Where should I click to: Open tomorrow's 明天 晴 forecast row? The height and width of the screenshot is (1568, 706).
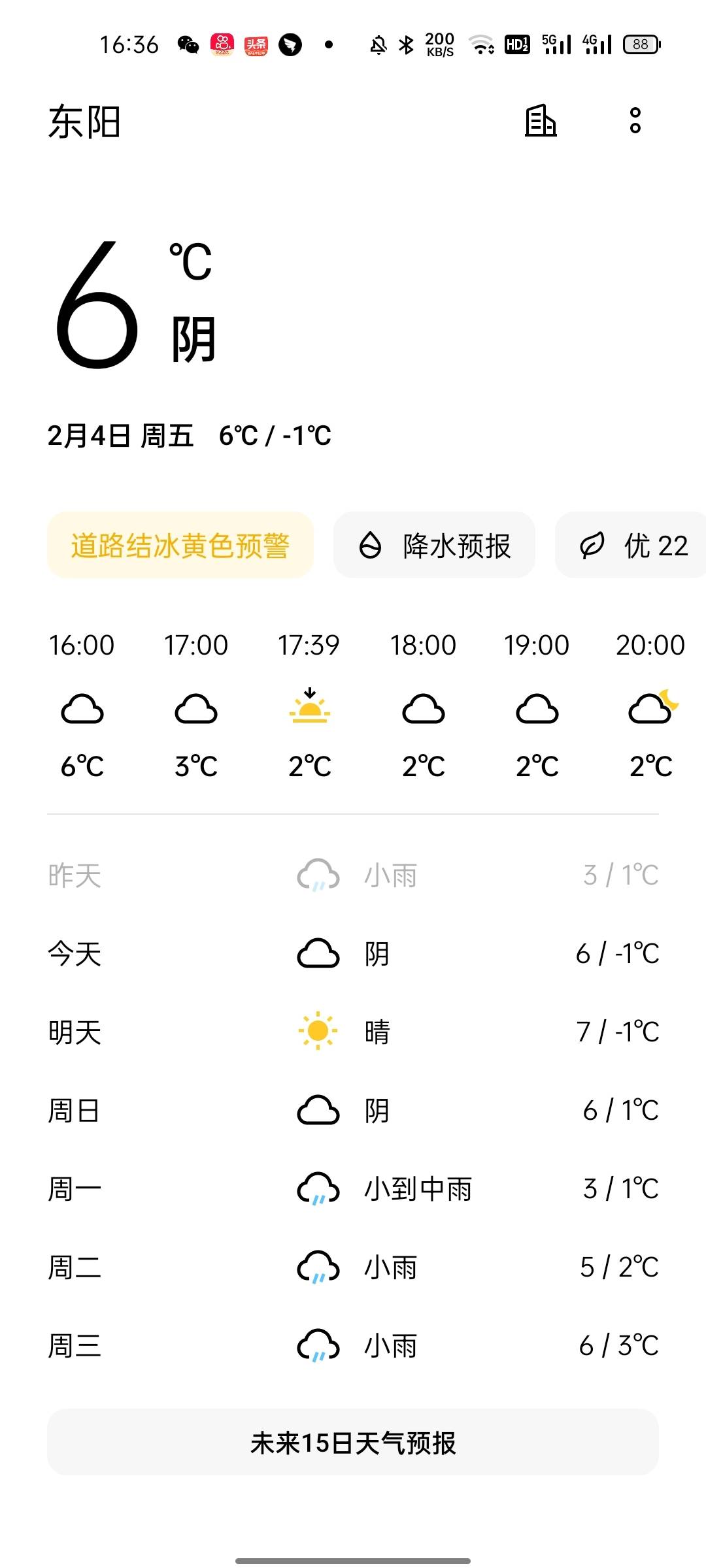coord(353,1032)
